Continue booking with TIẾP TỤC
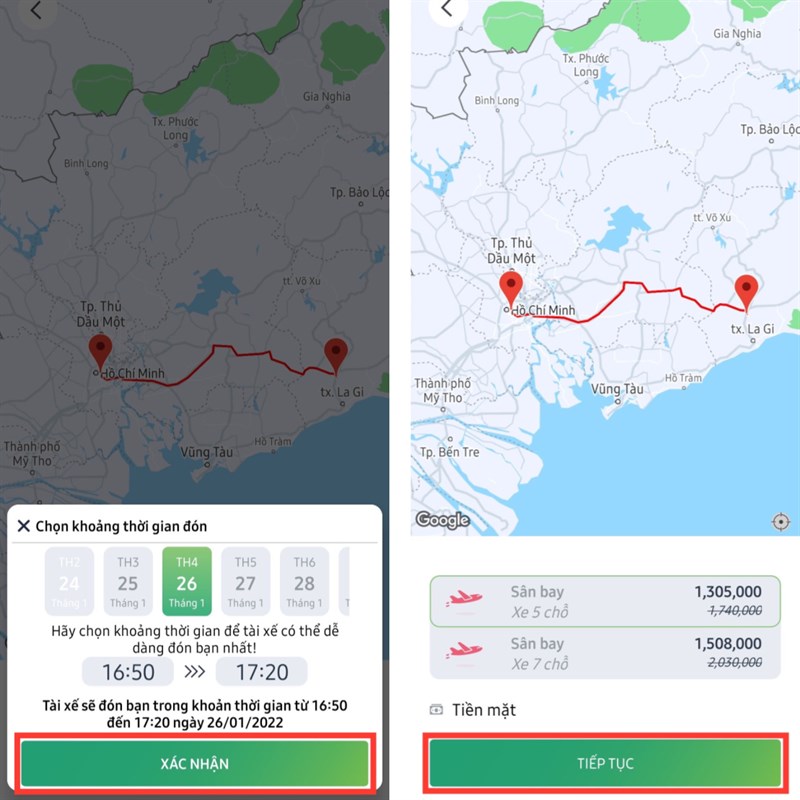Image resolution: width=800 pixels, height=800 pixels. click(604, 763)
